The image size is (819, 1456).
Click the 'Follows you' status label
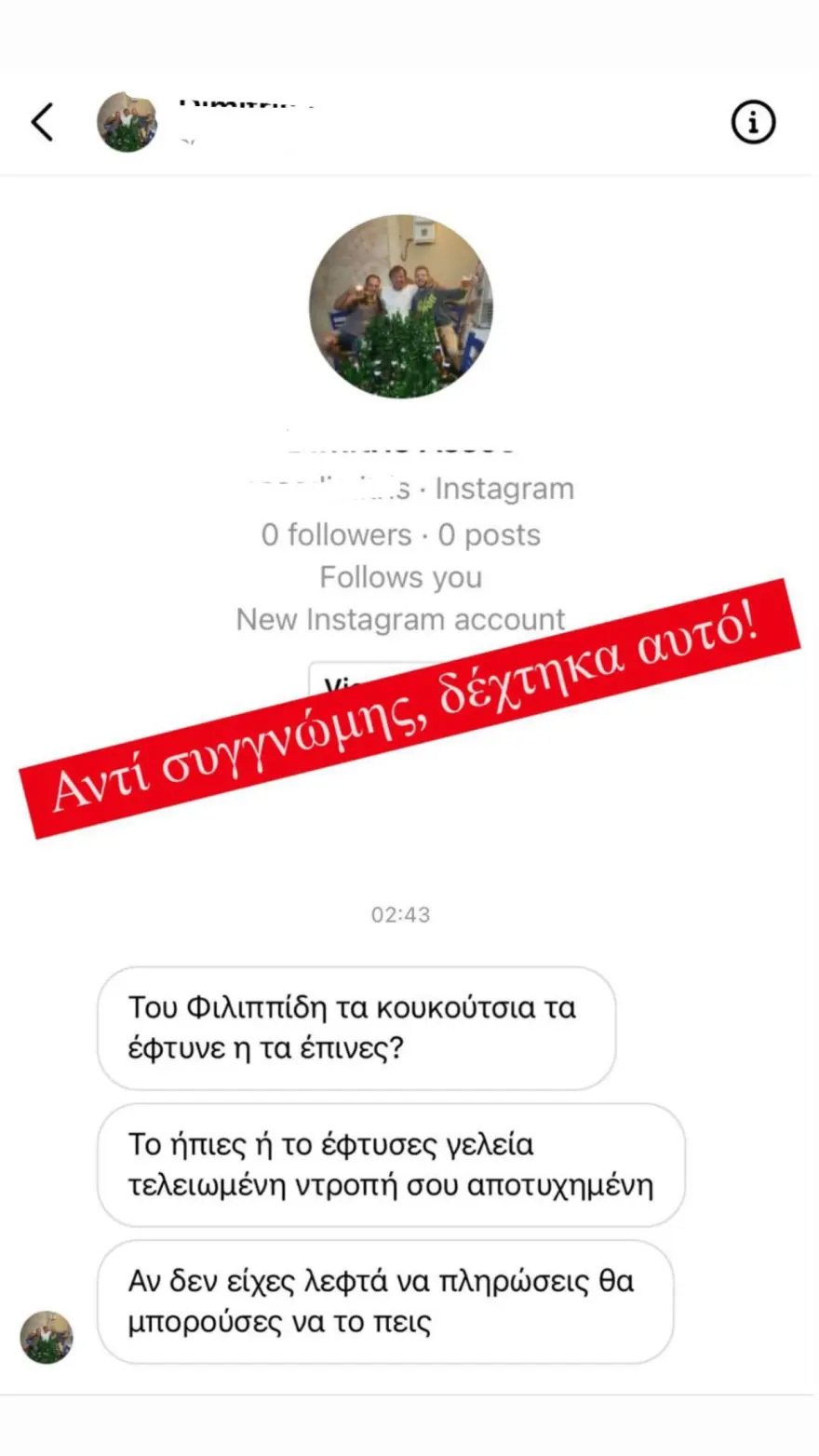(400, 577)
